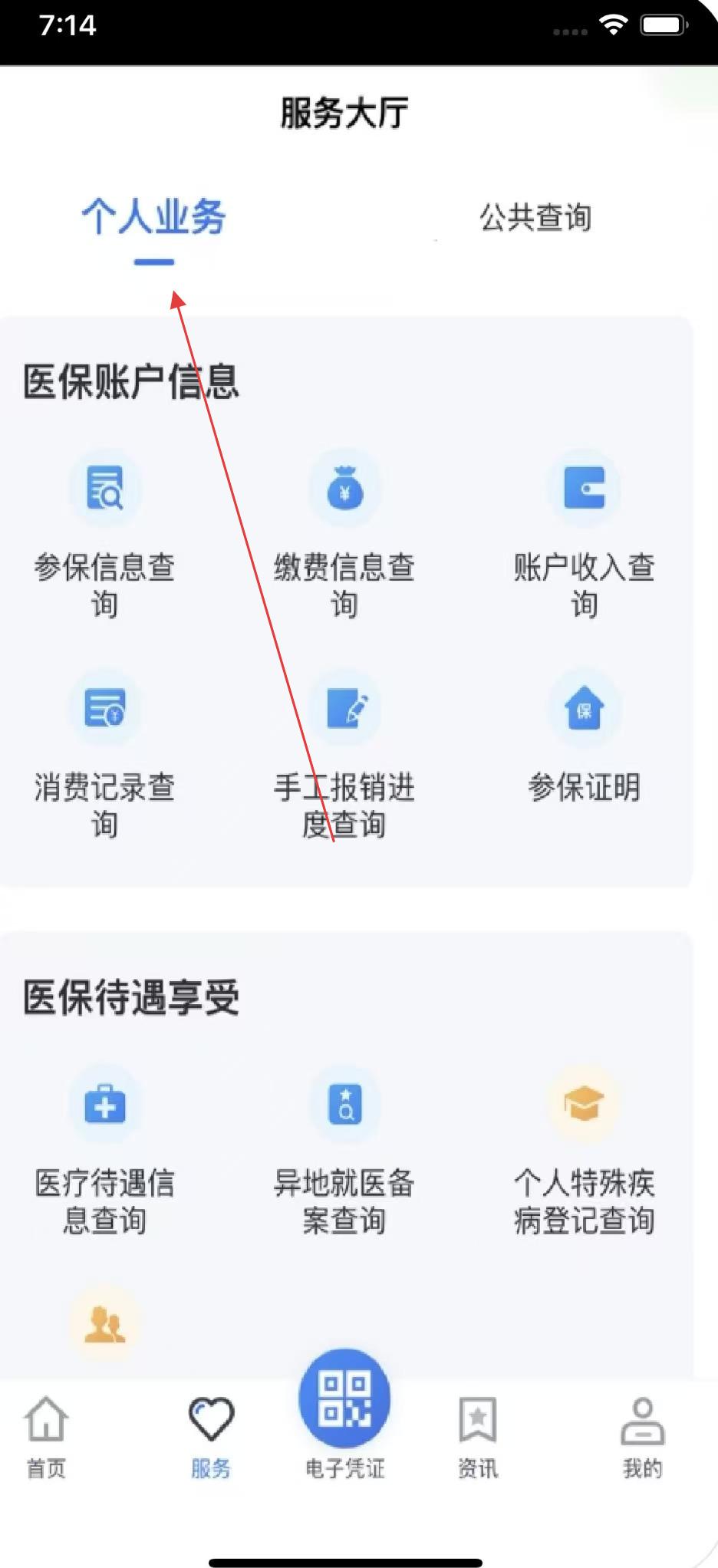This screenshot has width=718, height=1568.
Task: Open 参保证明
Action: (584, 736)
